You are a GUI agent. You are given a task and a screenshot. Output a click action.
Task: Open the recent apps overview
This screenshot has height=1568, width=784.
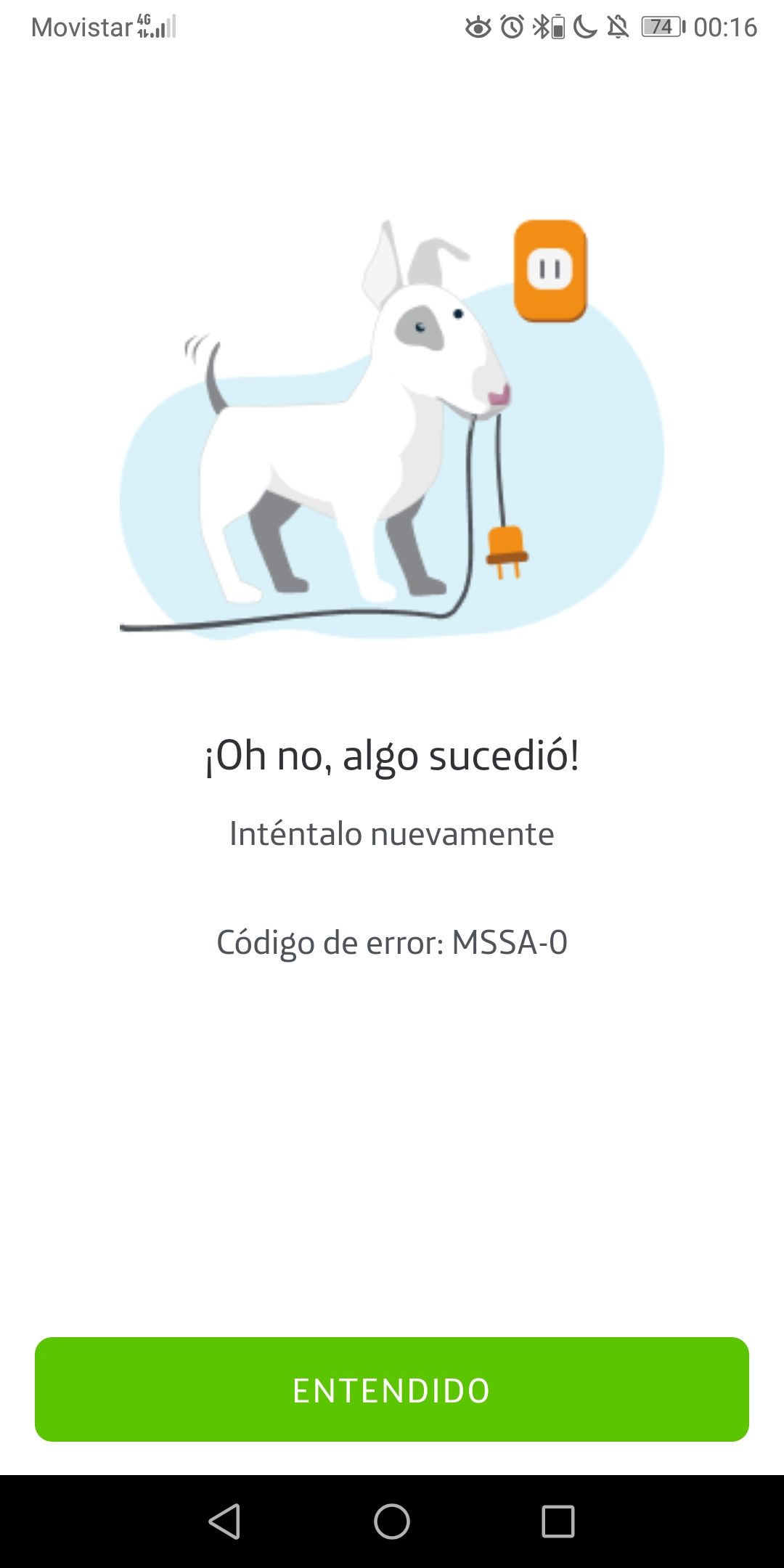click(558, 1521)
